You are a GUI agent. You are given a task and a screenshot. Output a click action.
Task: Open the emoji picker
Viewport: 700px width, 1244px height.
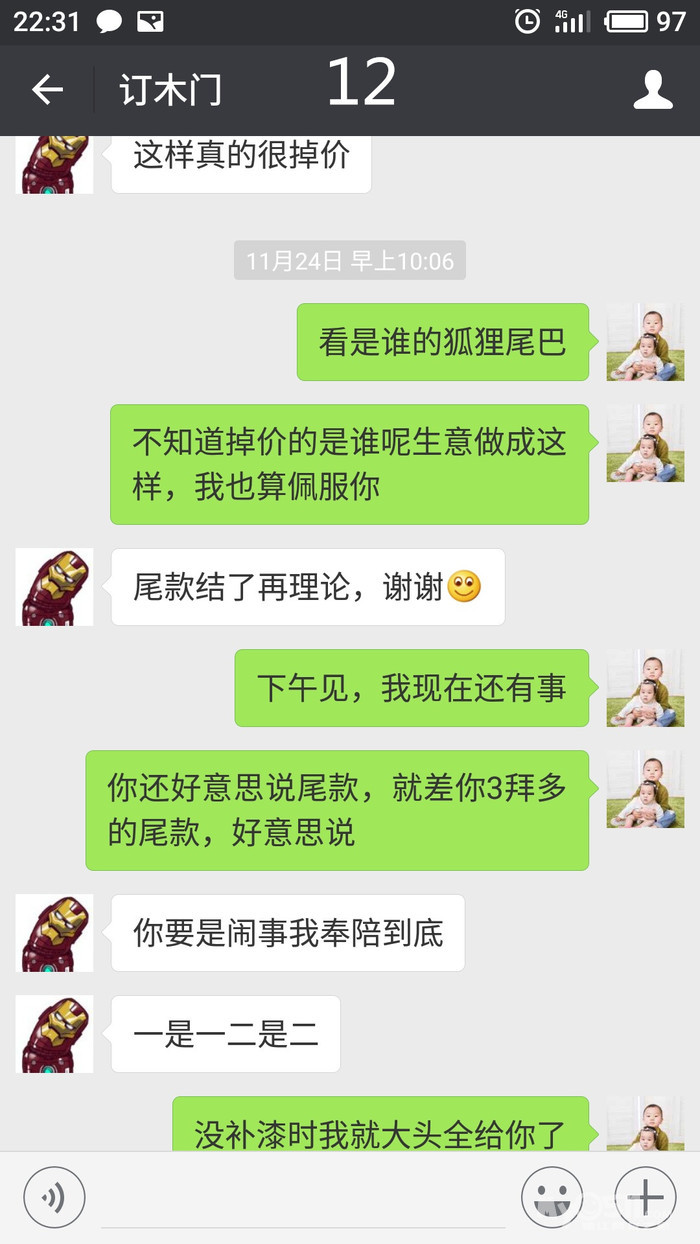click(552, 1196)
